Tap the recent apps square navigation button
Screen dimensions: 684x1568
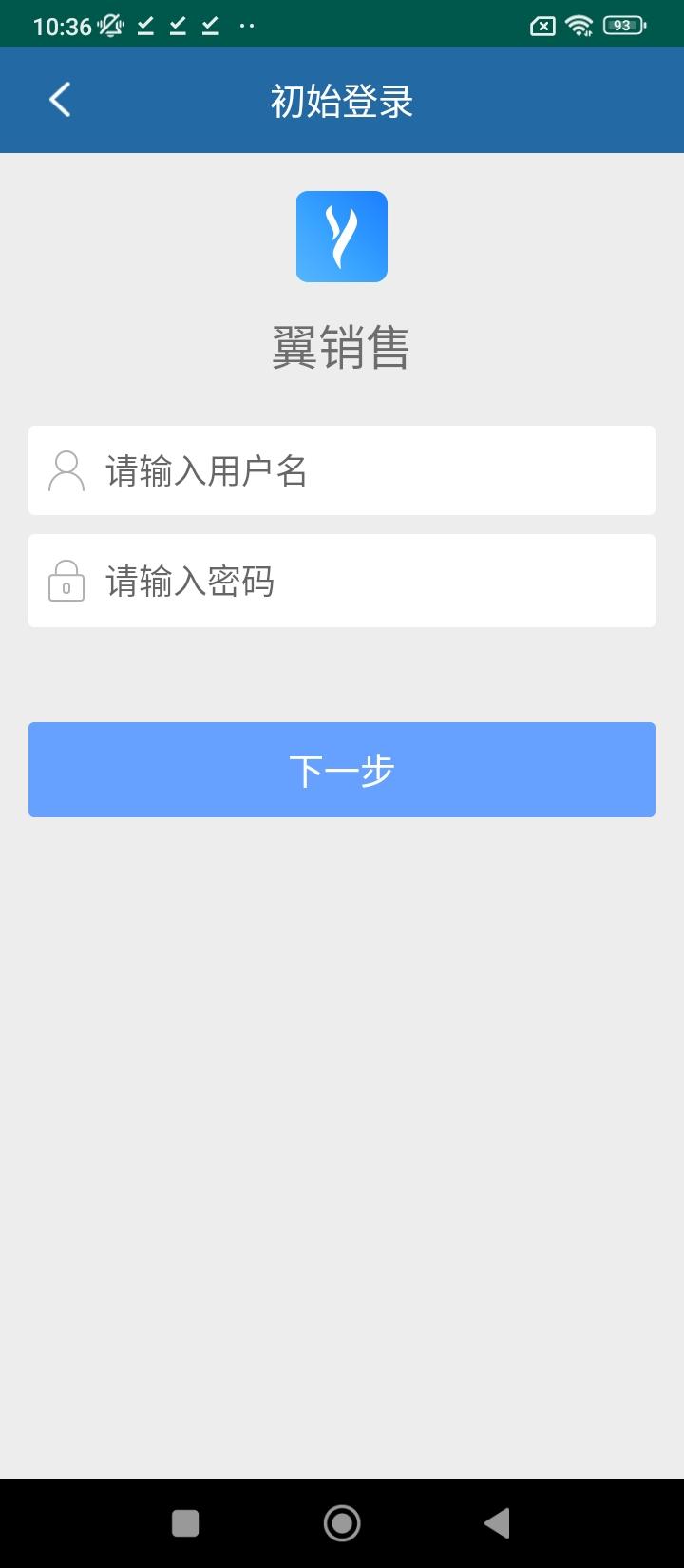click(x=185, y=1521)
